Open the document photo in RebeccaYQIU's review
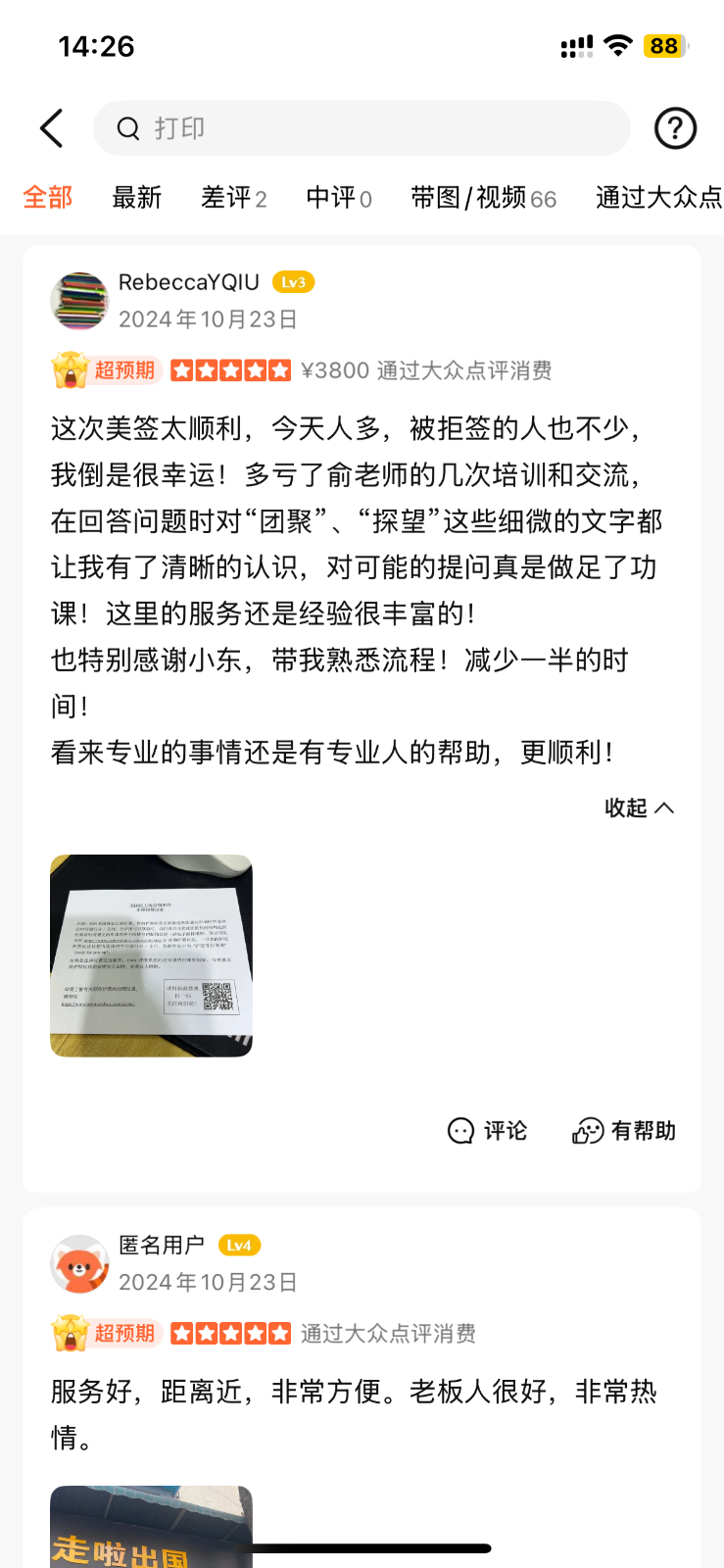The image size is (724, 1568). coord(151,955)
